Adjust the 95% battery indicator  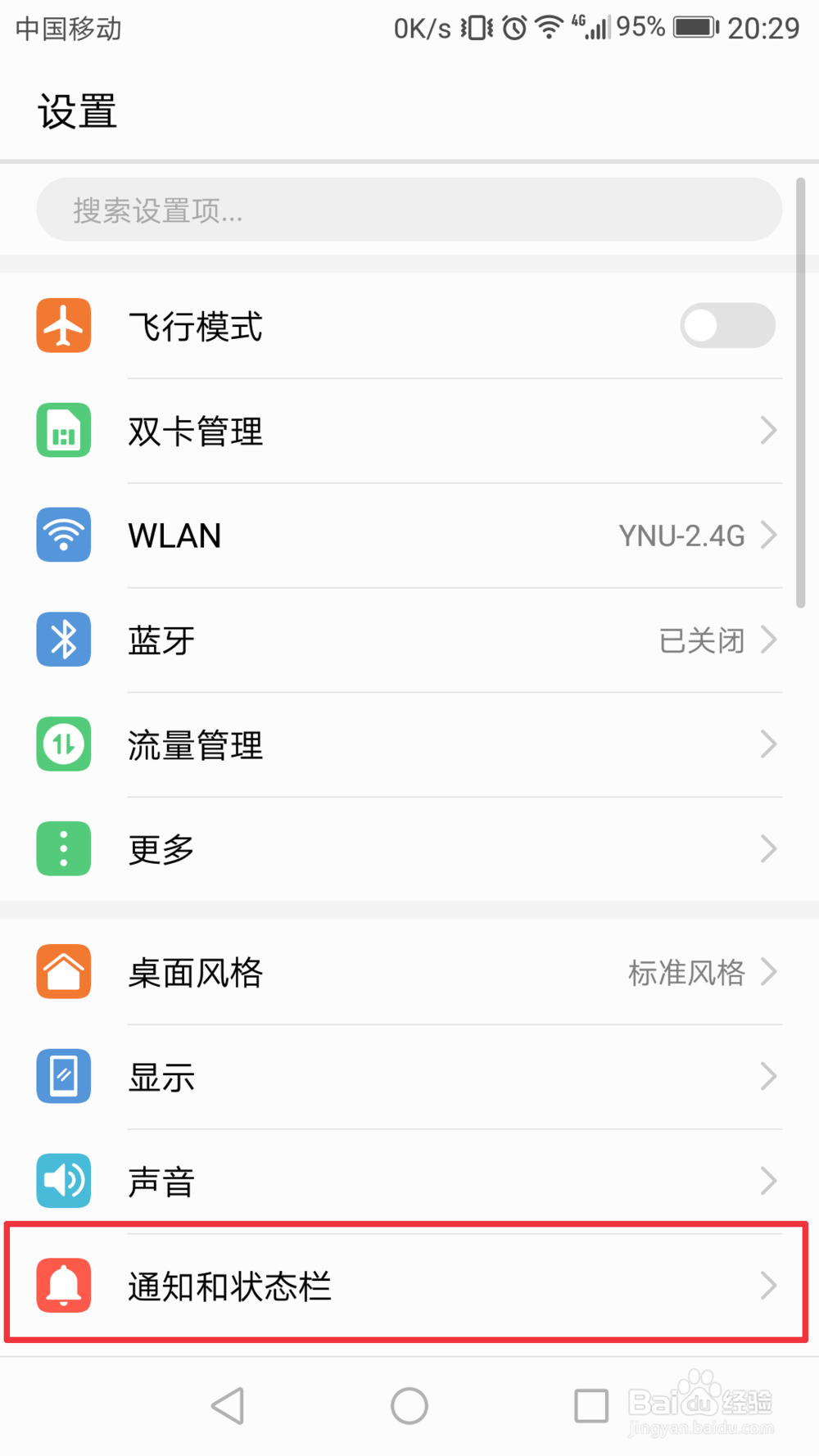[693, 27]
